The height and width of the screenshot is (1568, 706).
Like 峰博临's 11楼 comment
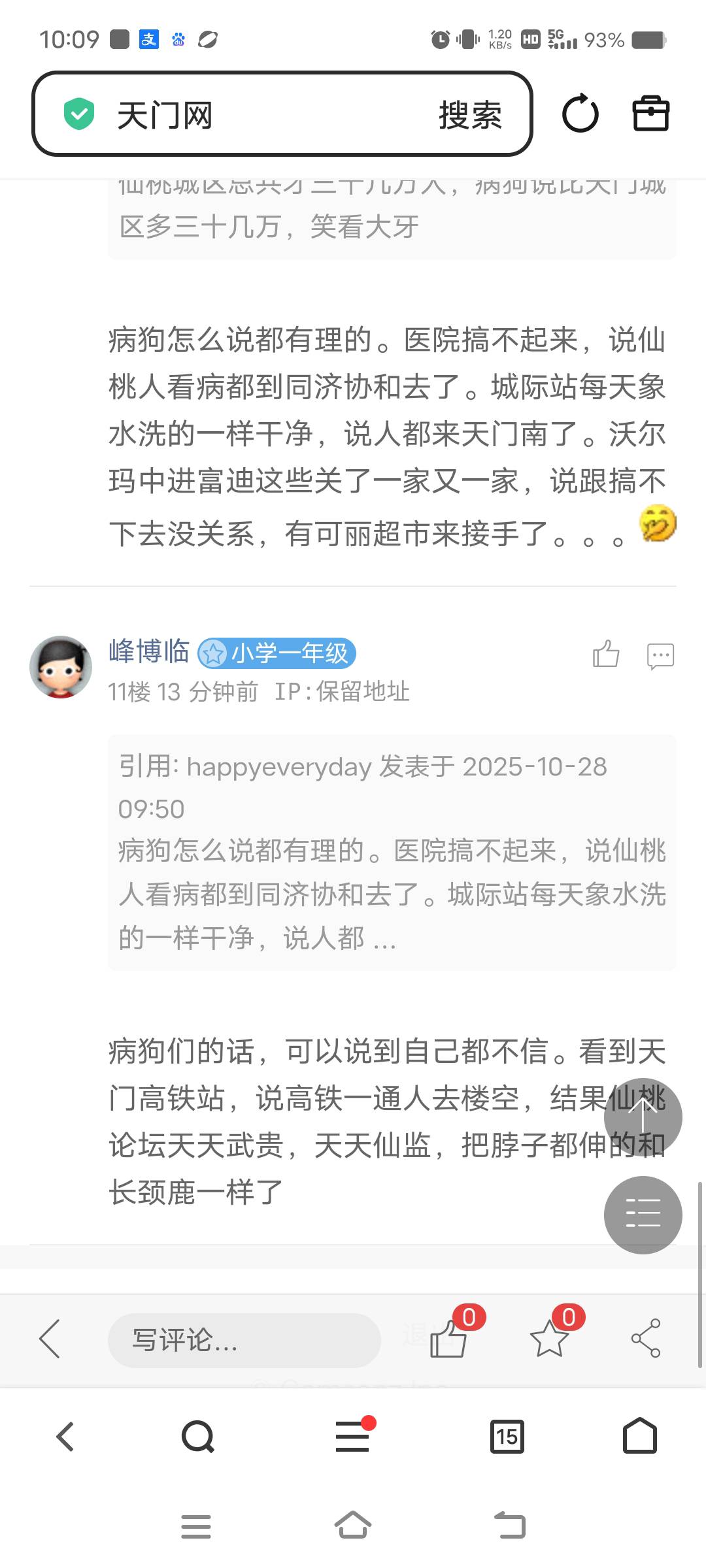606,654
